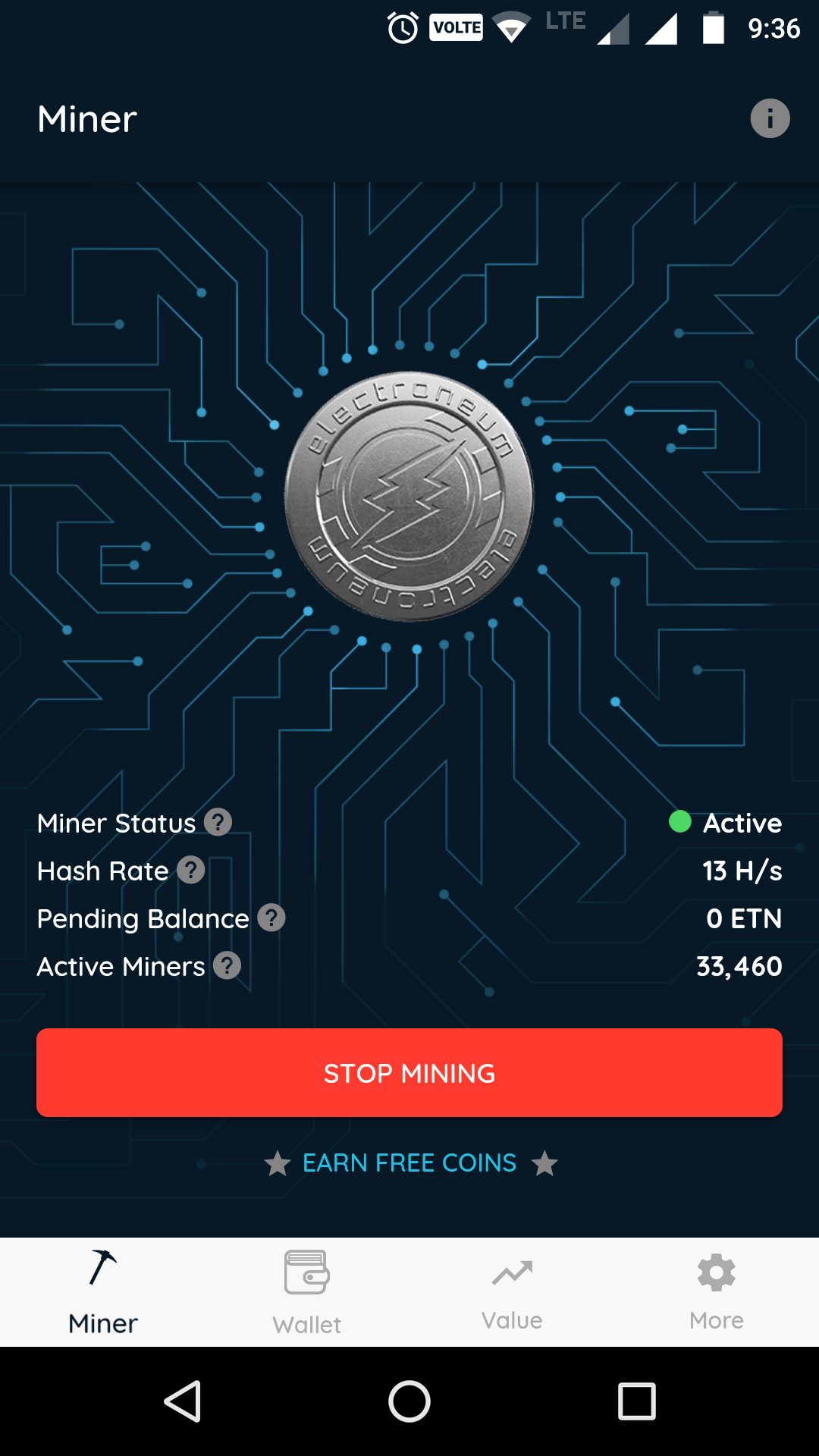Reveal what Pending Balance means
Screen dimensions: 819x1456
click(x=271, y=918)
